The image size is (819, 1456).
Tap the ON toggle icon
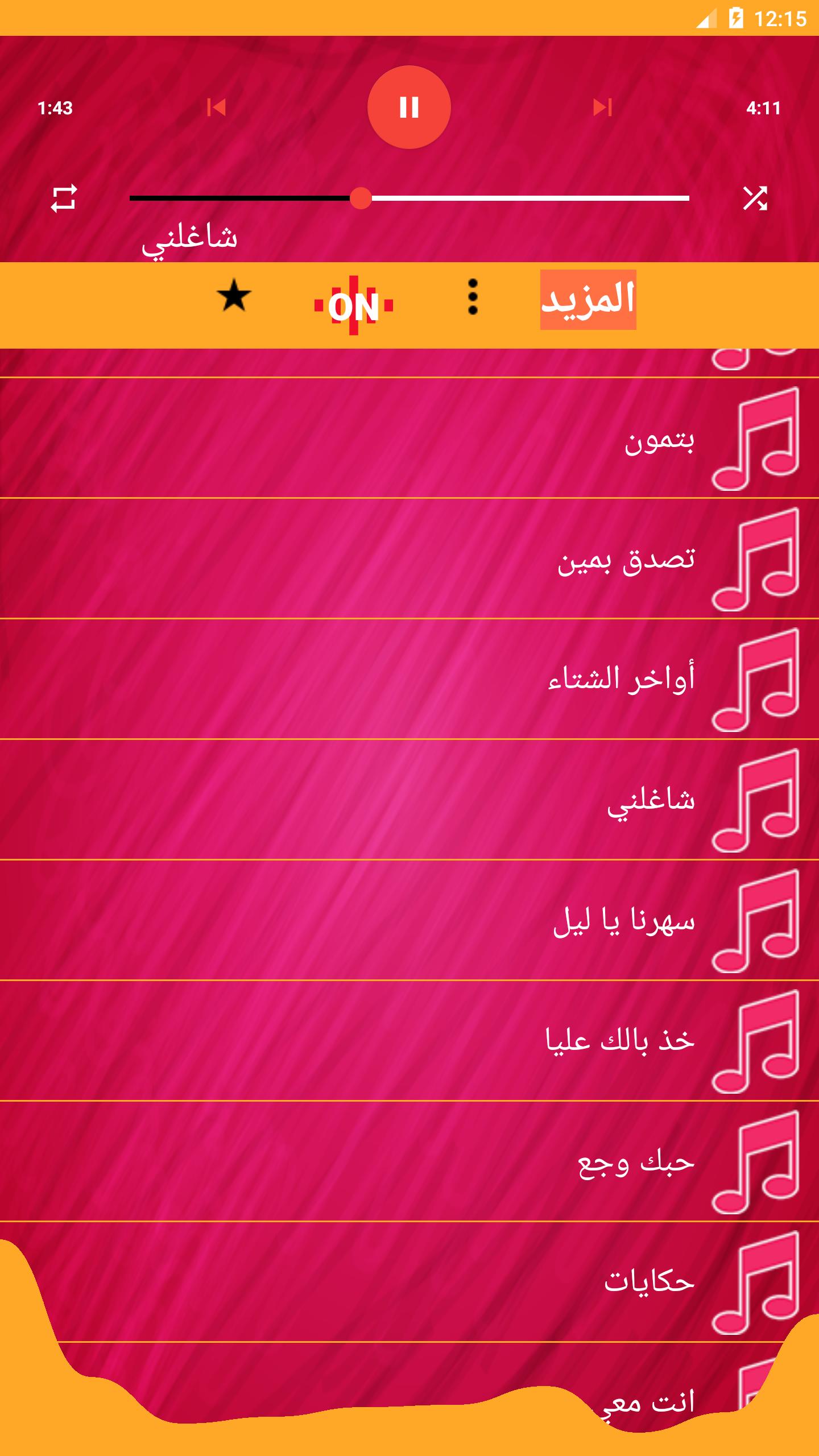point(354,306)
